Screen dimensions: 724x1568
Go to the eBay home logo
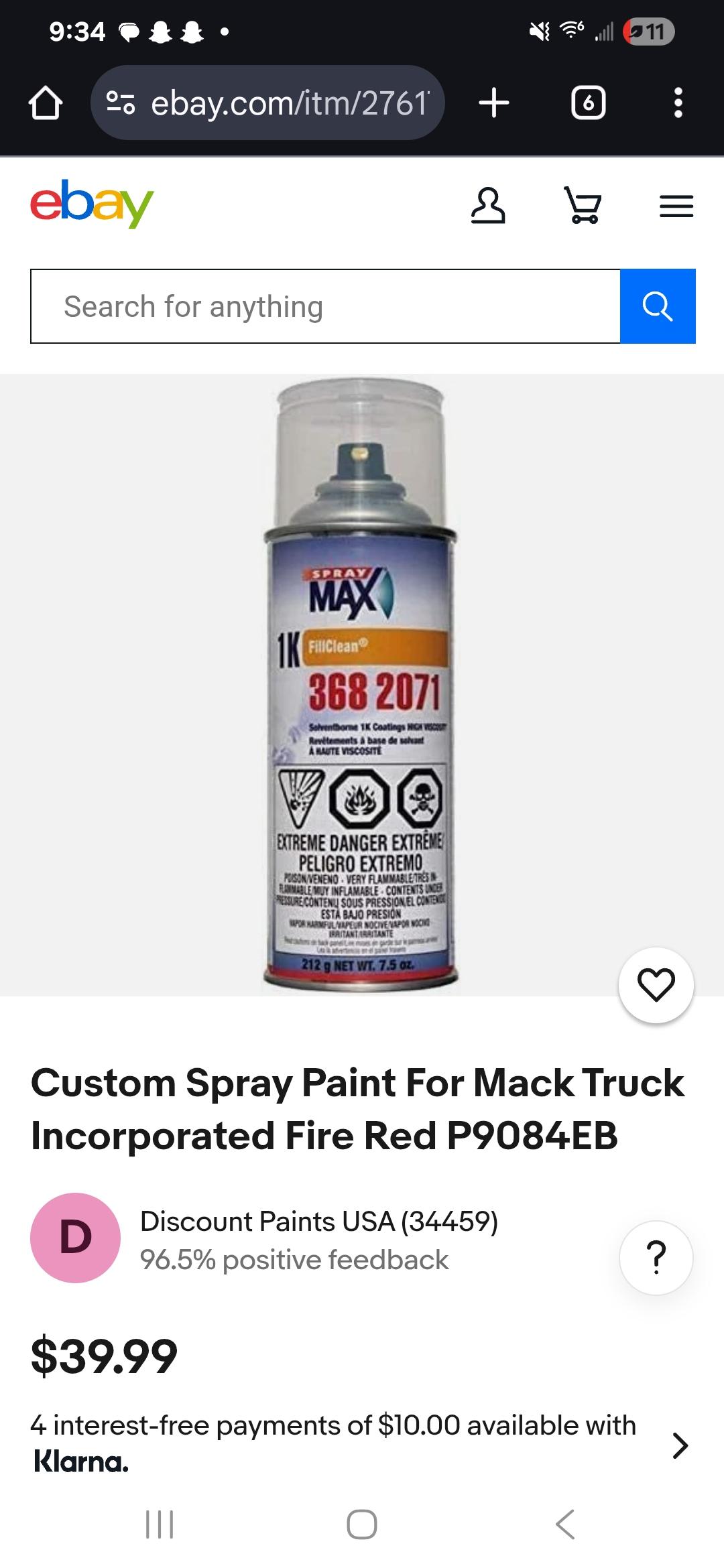point(92,204)
